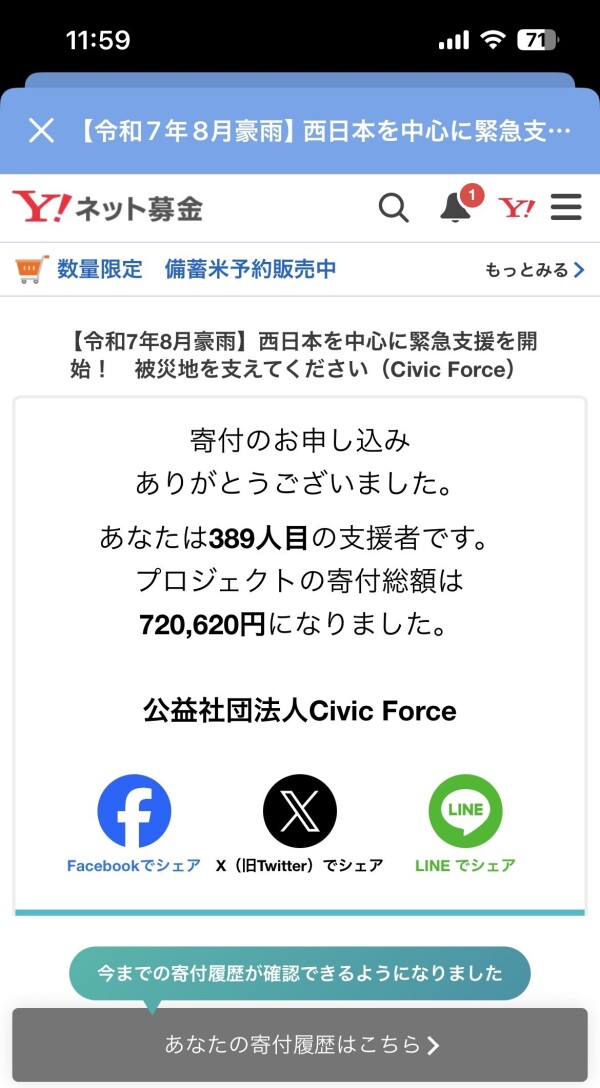Close the in-app browser sheet

tap(41, 130)
